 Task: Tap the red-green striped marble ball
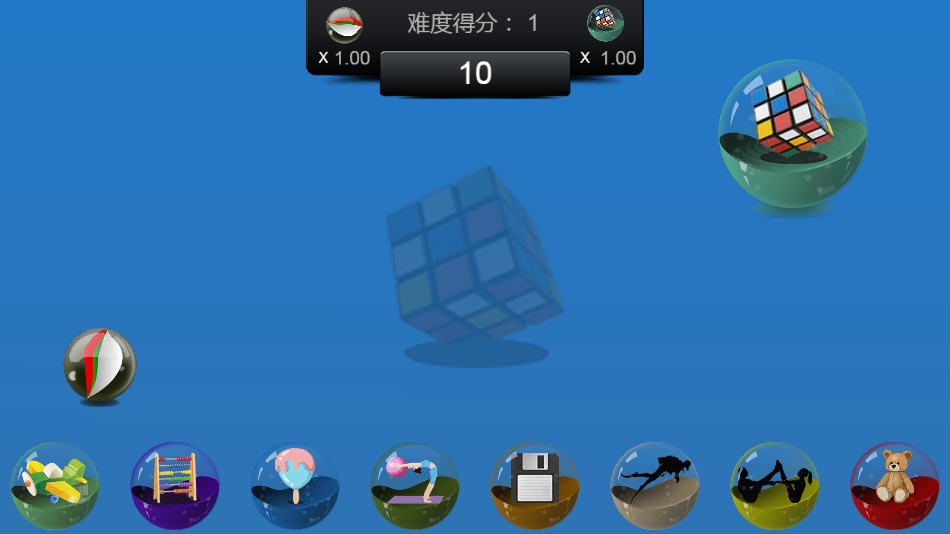click(100, 365)
